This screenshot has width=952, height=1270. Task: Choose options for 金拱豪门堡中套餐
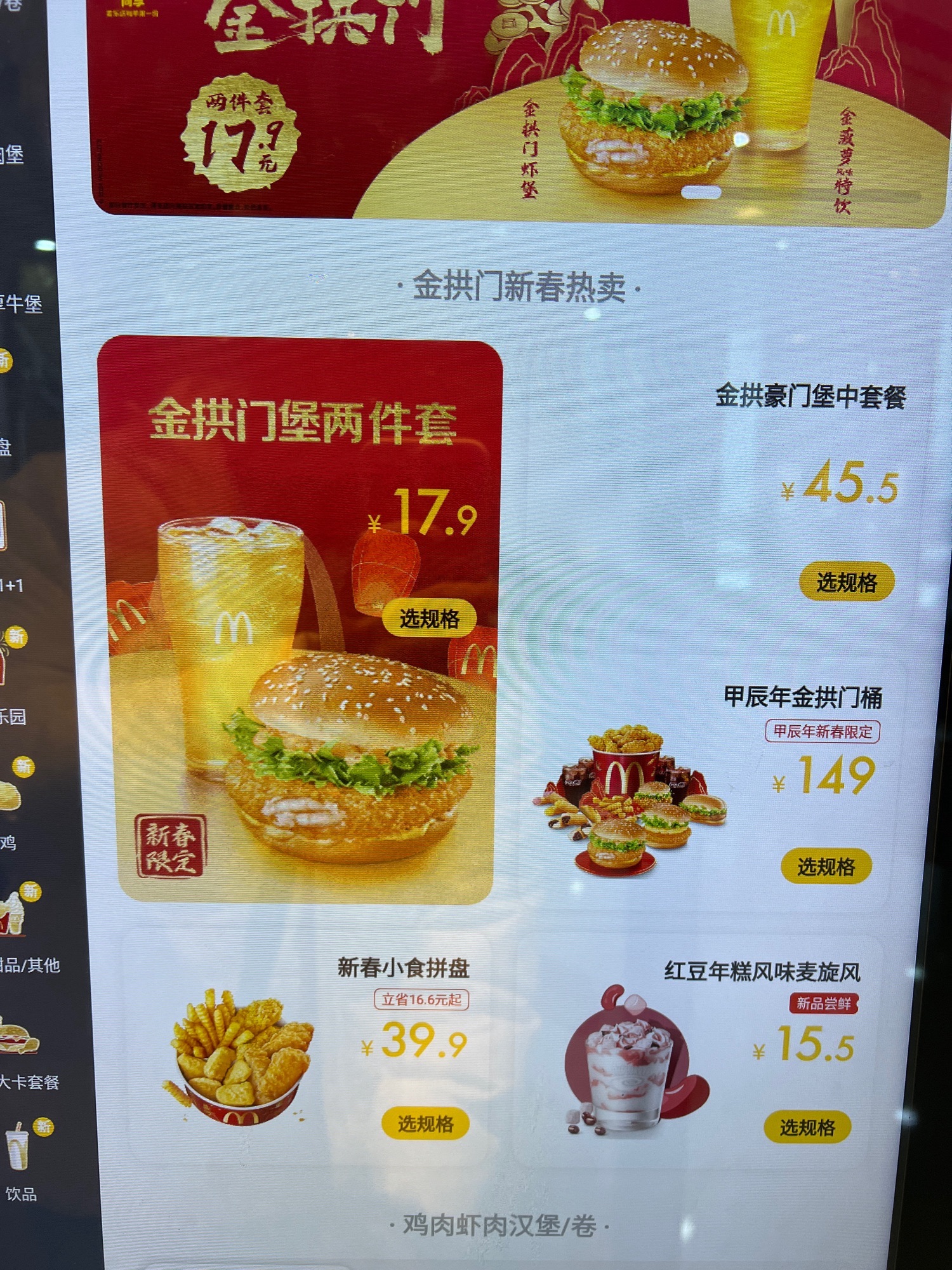846,582
